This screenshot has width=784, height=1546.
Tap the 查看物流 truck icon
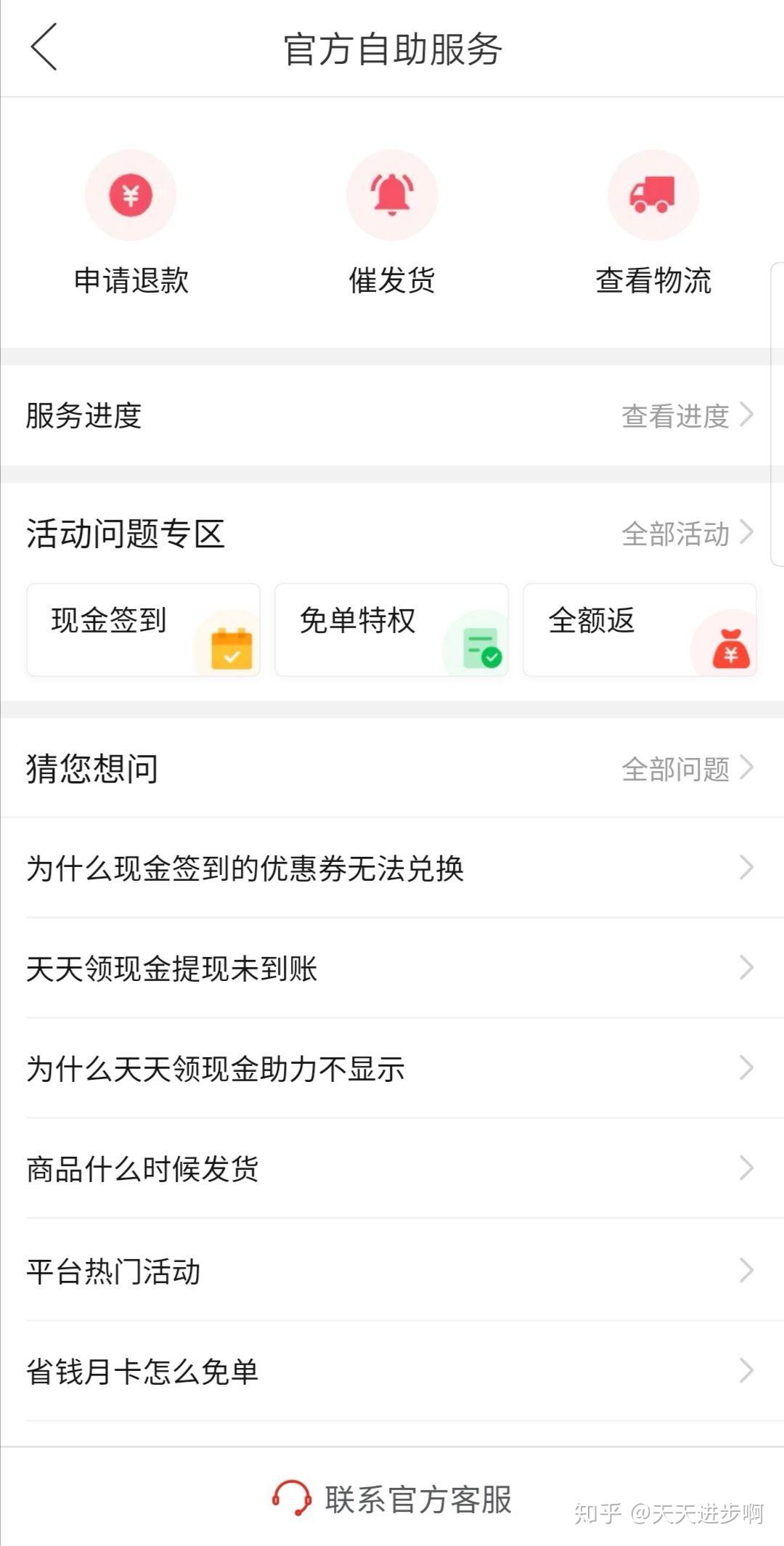[653, 195]
